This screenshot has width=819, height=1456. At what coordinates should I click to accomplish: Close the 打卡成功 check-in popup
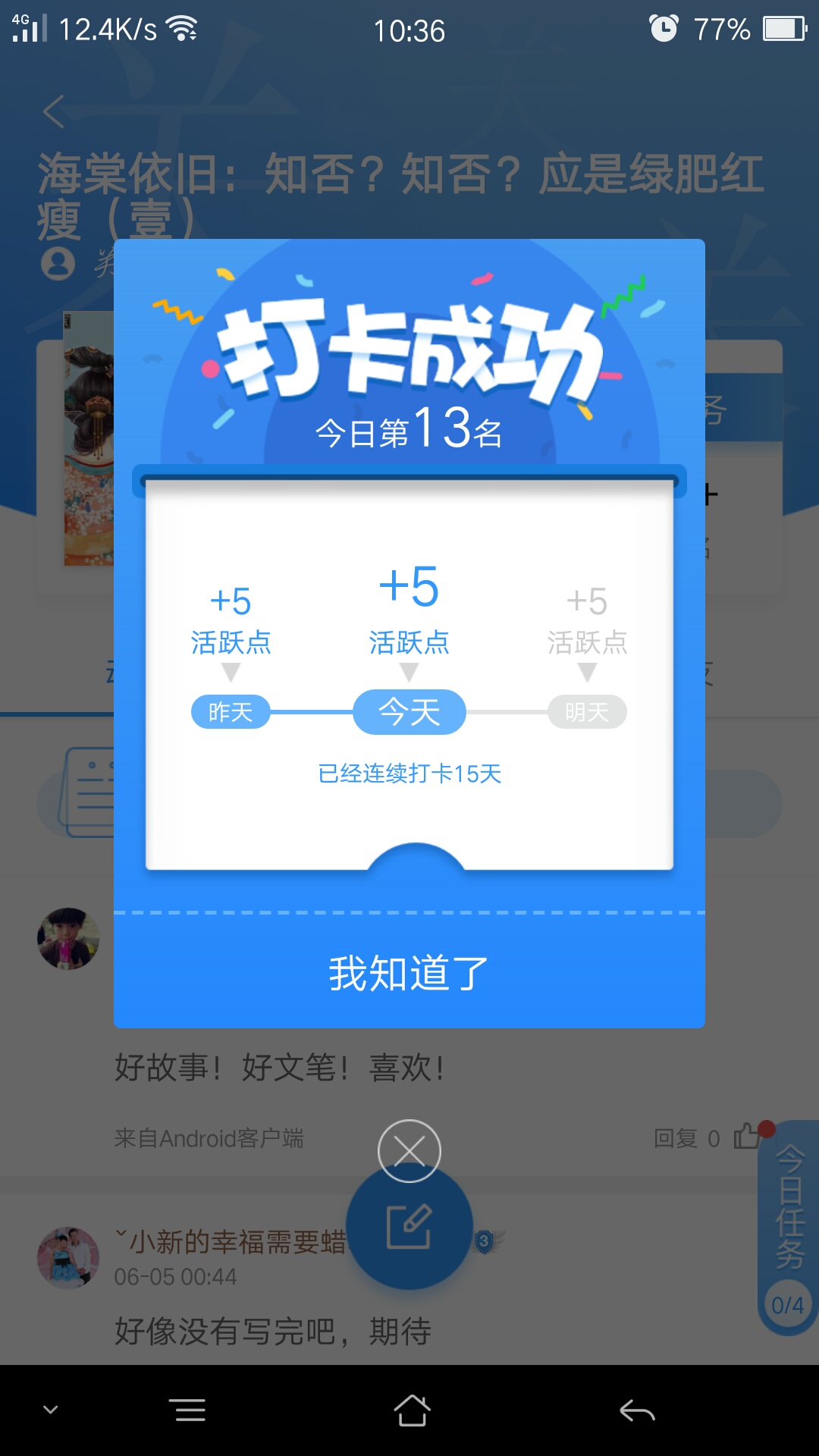click(x=409, y=1151)
